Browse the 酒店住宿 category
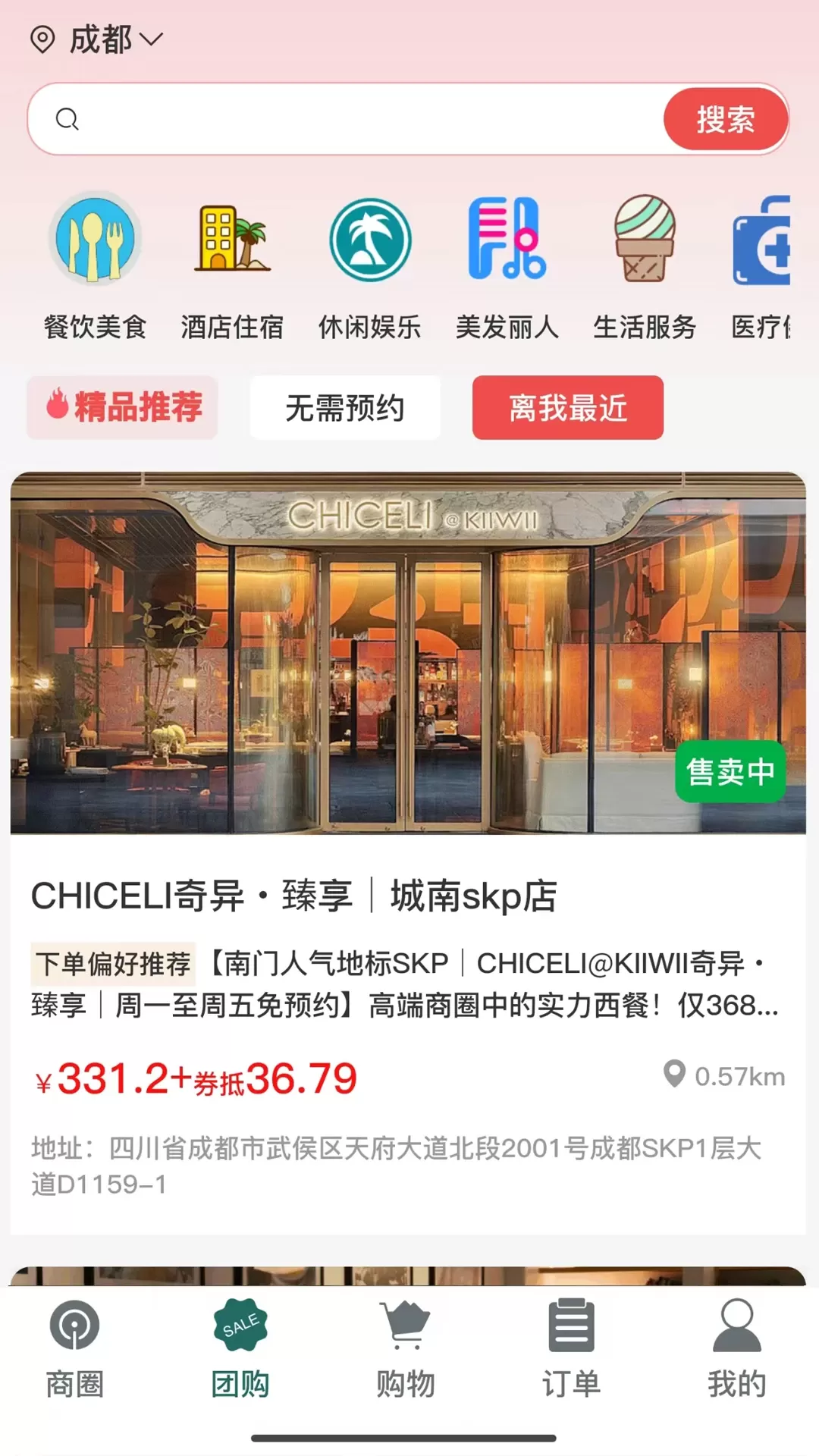 point(232,265)
